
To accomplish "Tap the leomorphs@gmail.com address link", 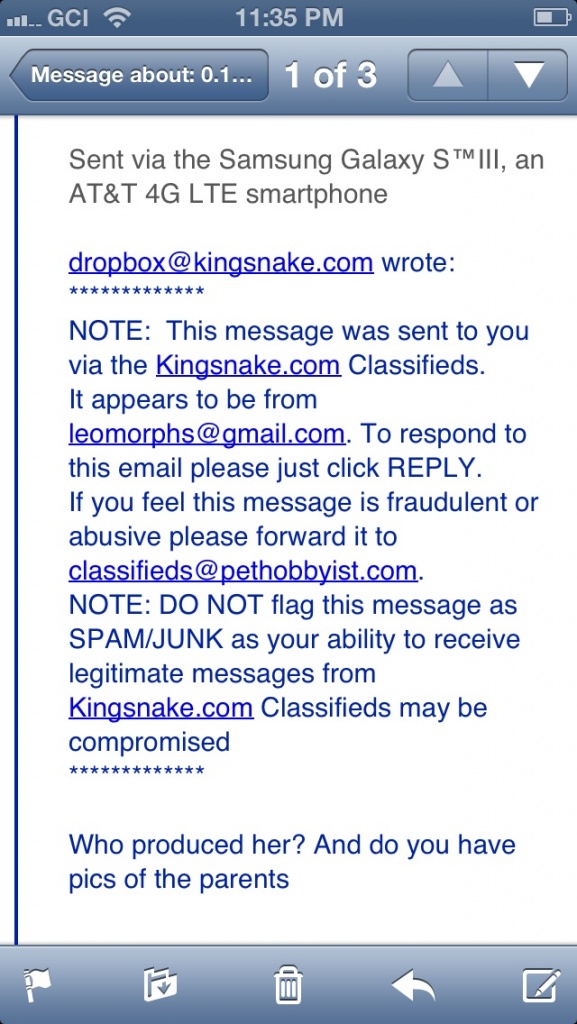I will pos(206,434).
